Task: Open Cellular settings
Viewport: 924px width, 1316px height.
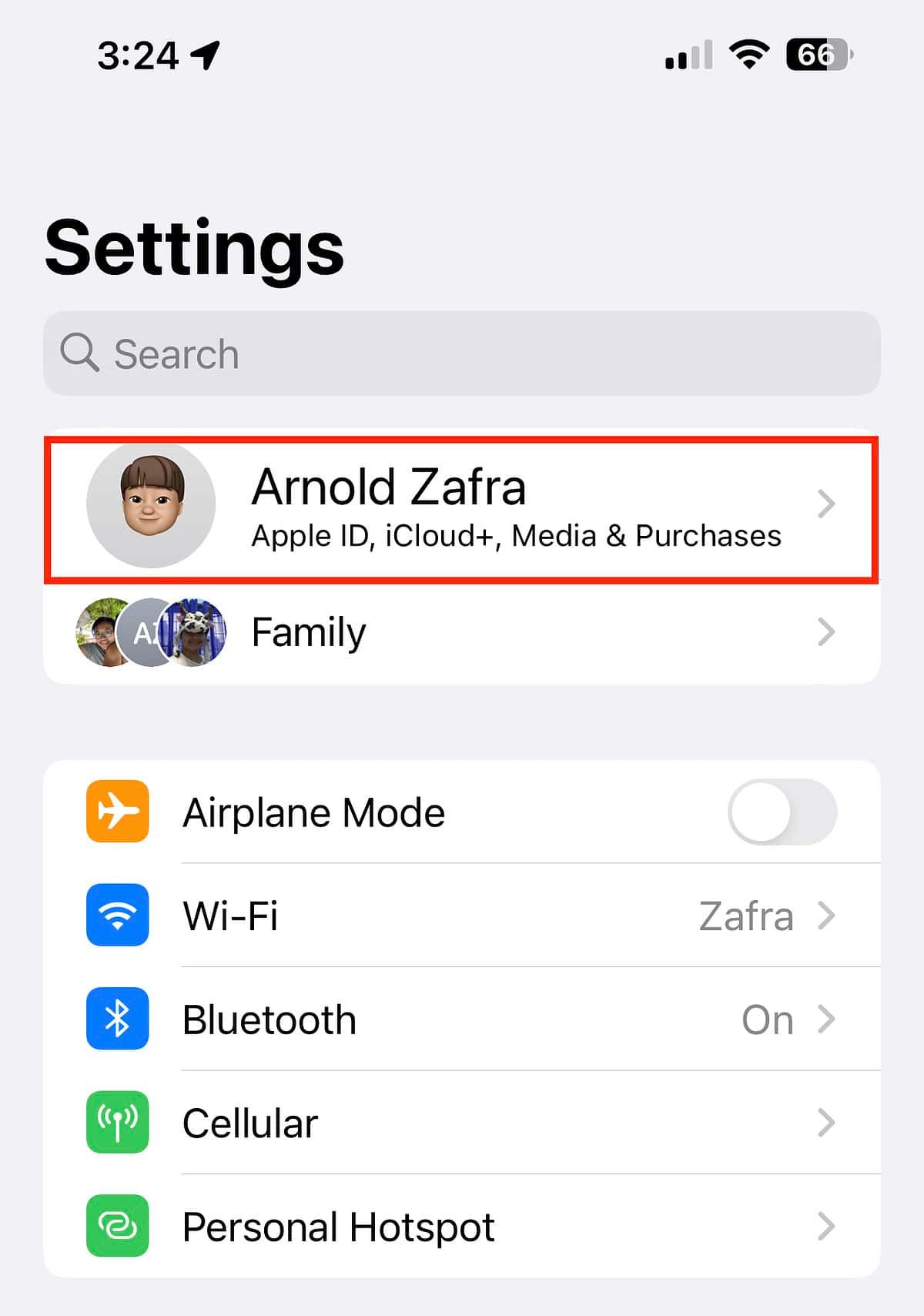Action: [460, 1123]
